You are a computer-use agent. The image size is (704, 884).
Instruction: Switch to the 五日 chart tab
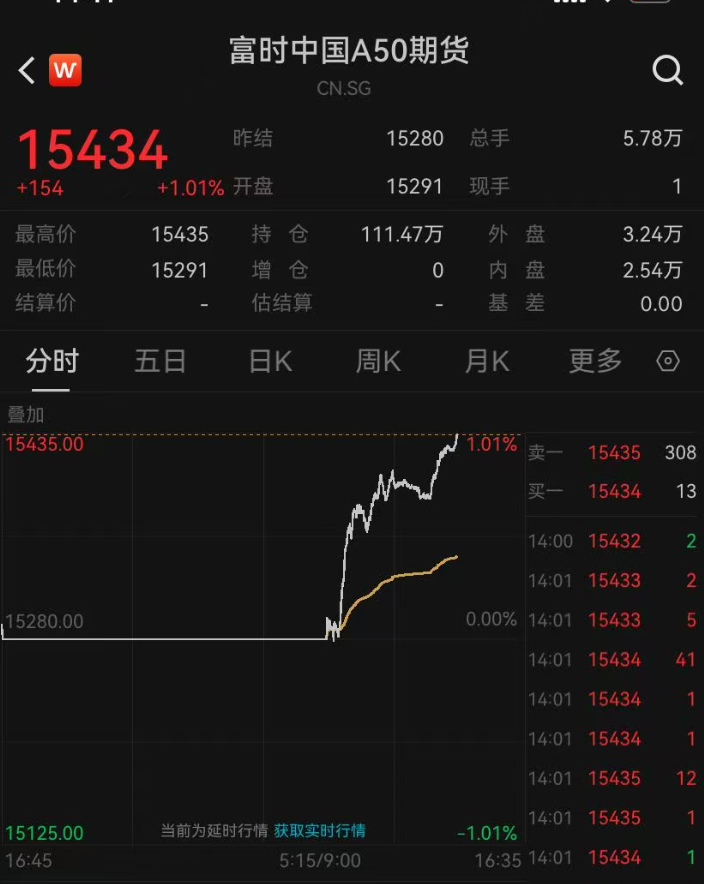click(160, 361)
